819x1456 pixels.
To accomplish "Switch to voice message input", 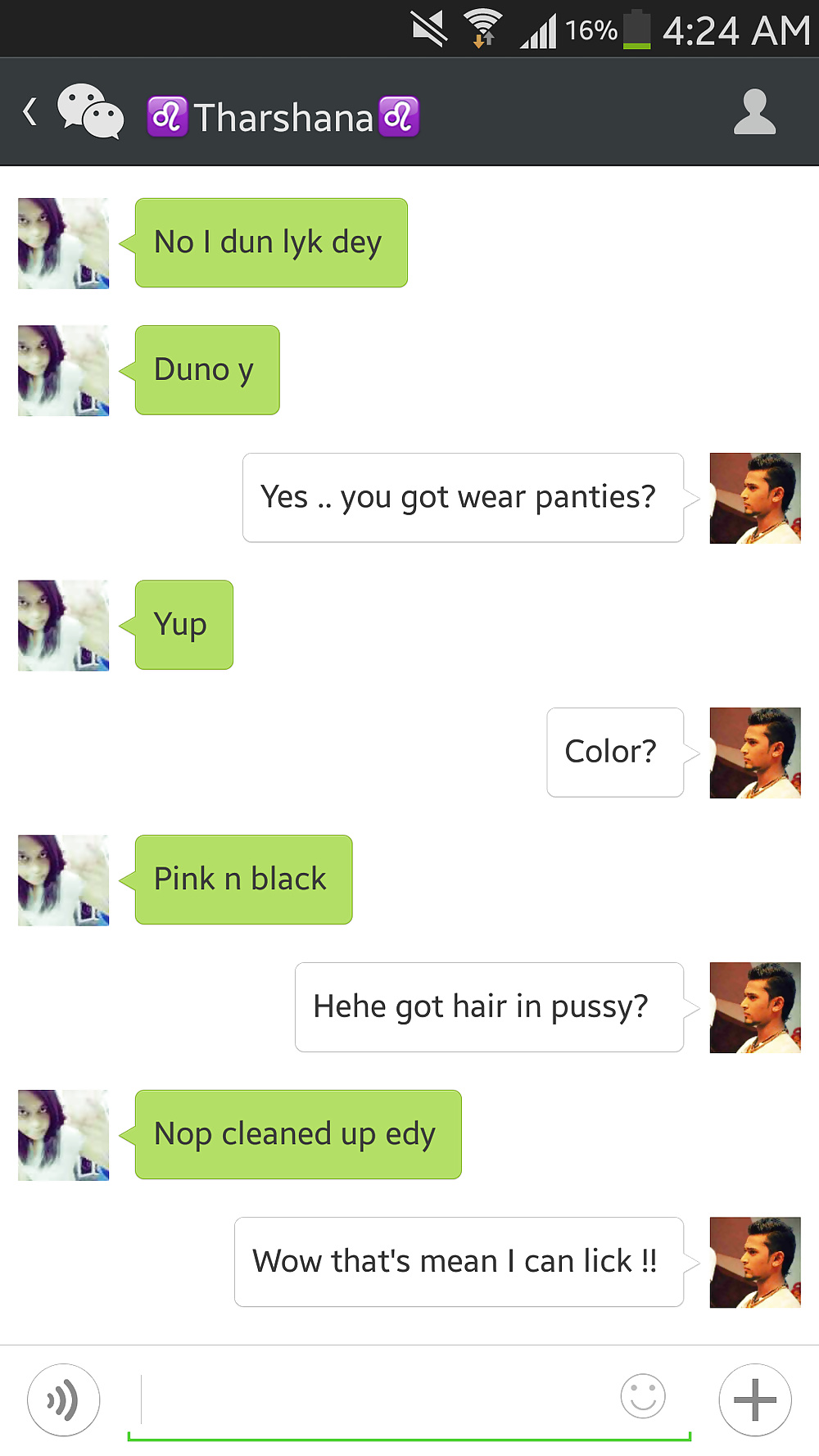I will pos(64,1399).
